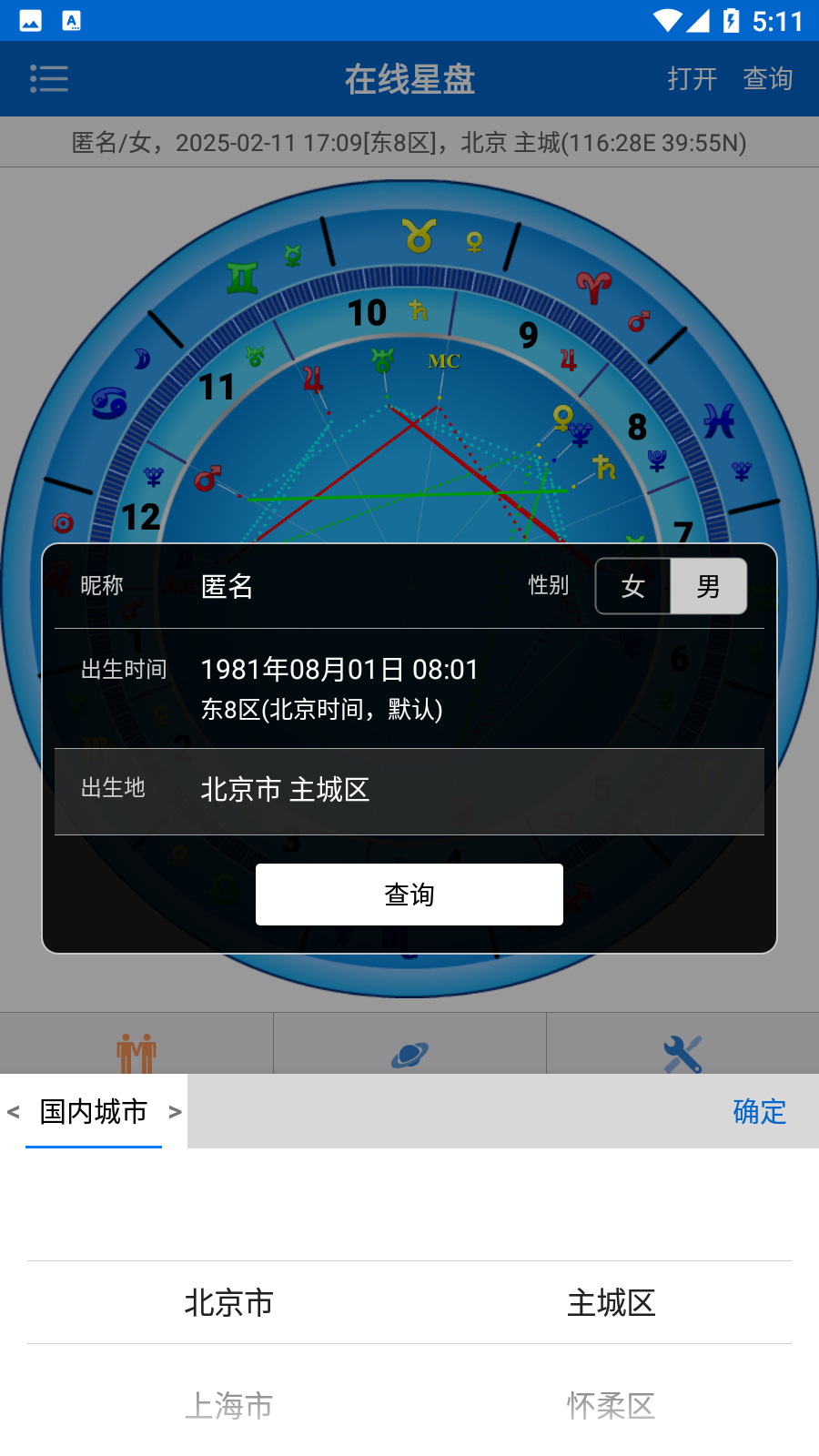Select 男 as gender
This screenshot has width=819, height=1456.
click(x=708, y=586)
